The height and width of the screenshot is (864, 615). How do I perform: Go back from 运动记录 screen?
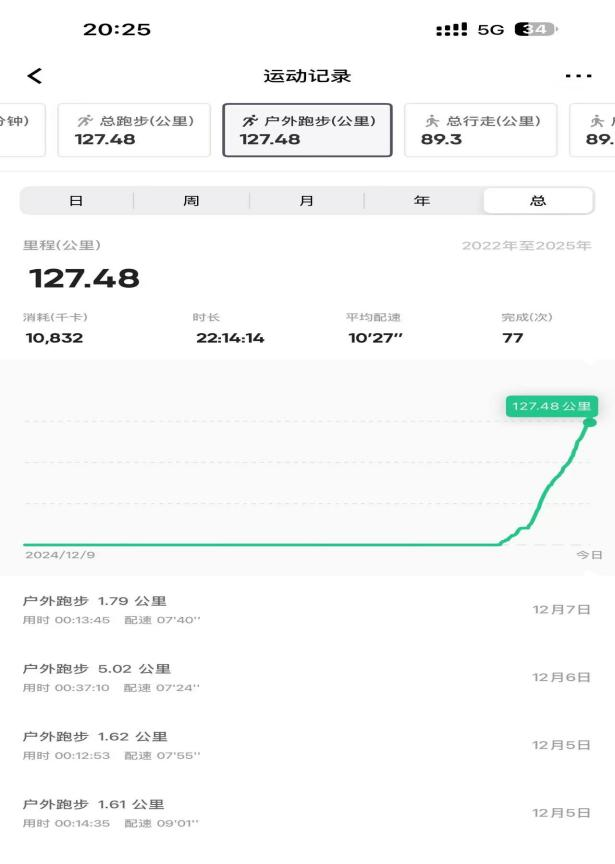[x=35, y=76]
